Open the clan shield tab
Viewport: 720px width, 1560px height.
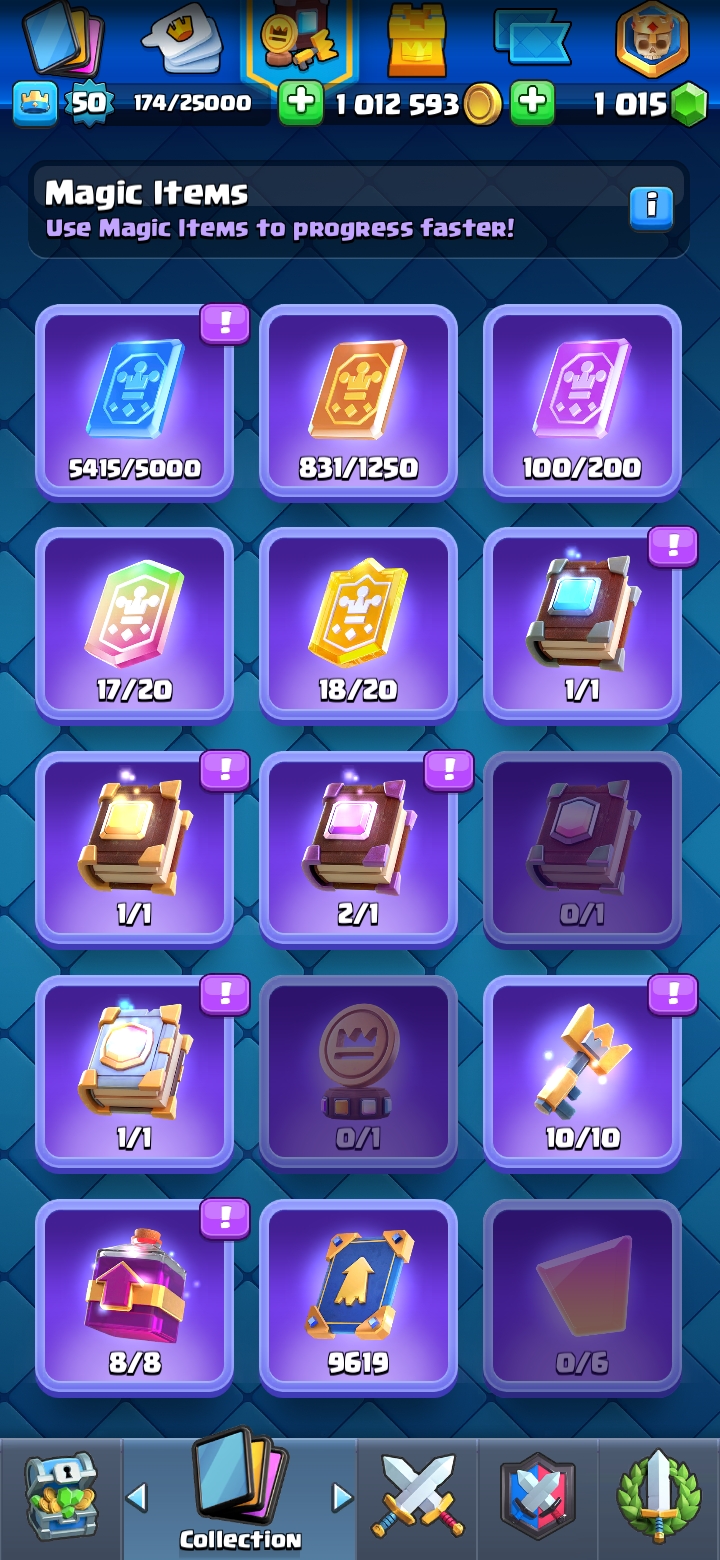[x=538, y=1498]
